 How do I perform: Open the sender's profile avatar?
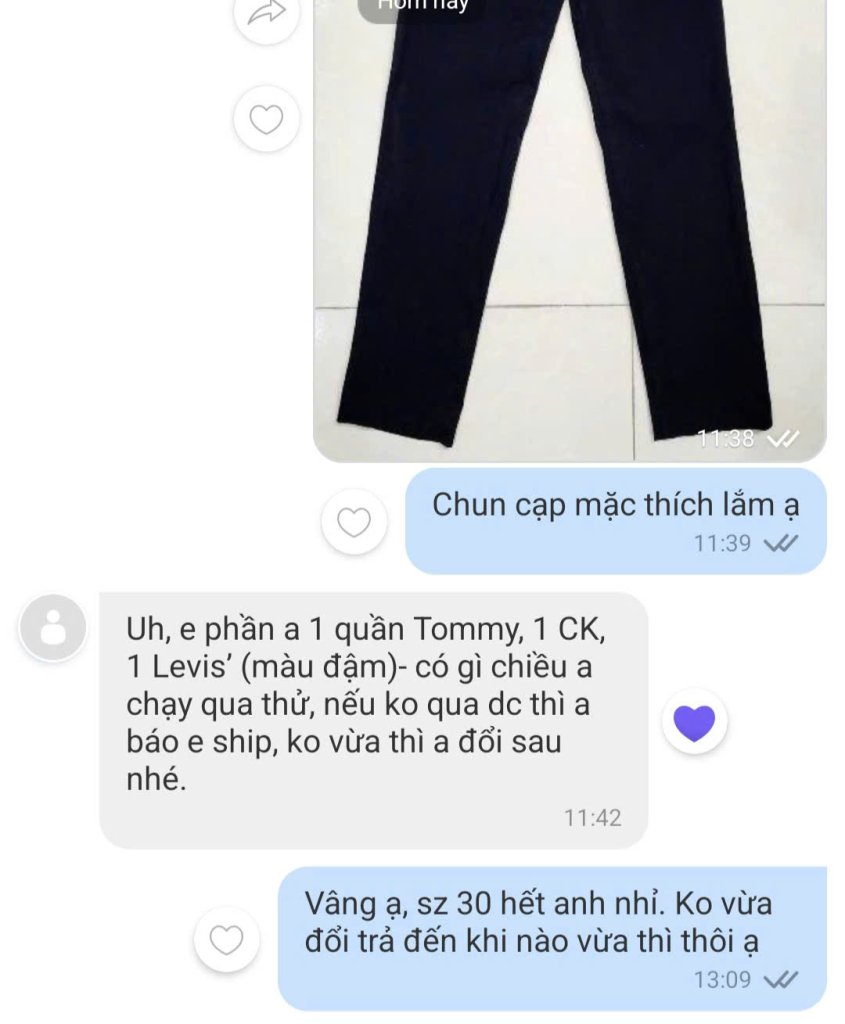point(54,628)
